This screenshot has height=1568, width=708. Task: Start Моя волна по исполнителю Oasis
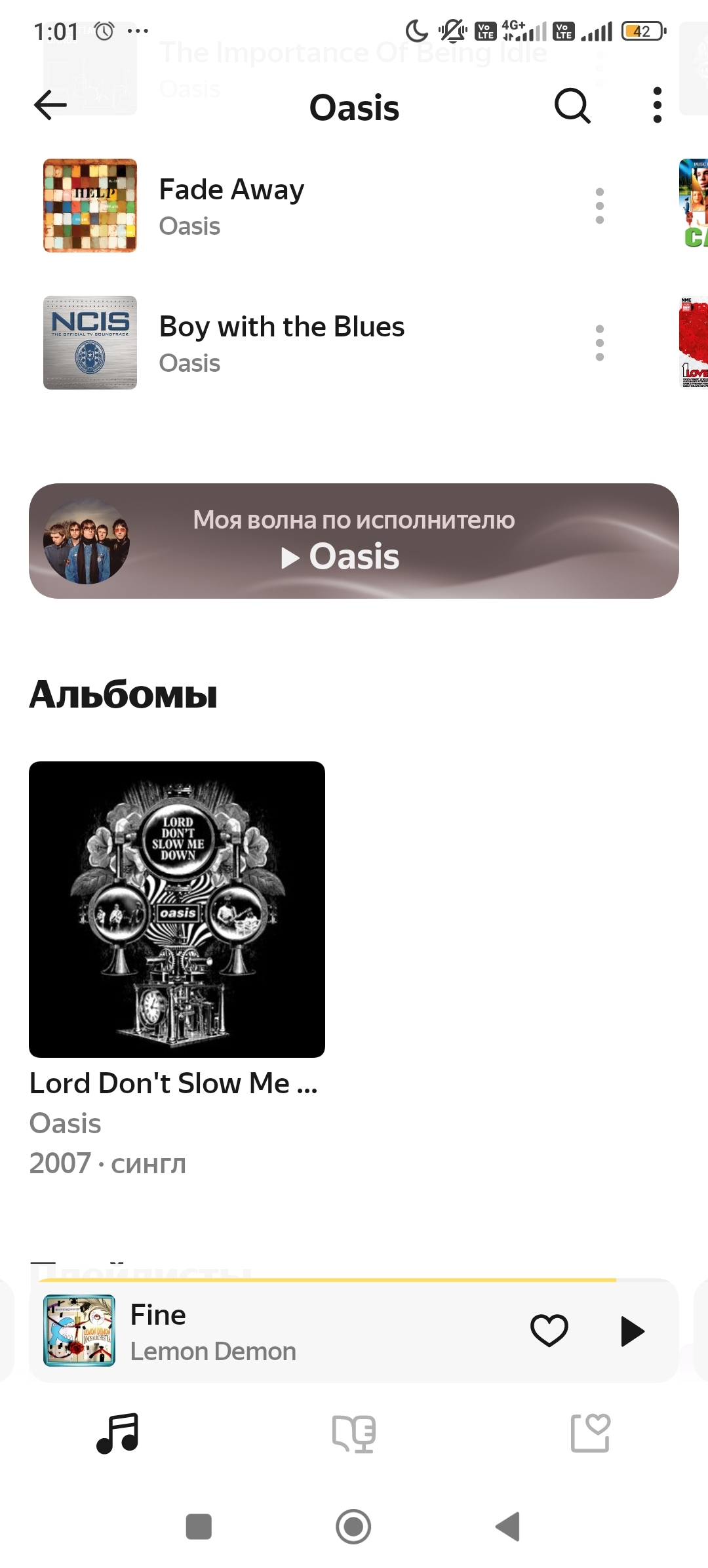tap(354, 541)
